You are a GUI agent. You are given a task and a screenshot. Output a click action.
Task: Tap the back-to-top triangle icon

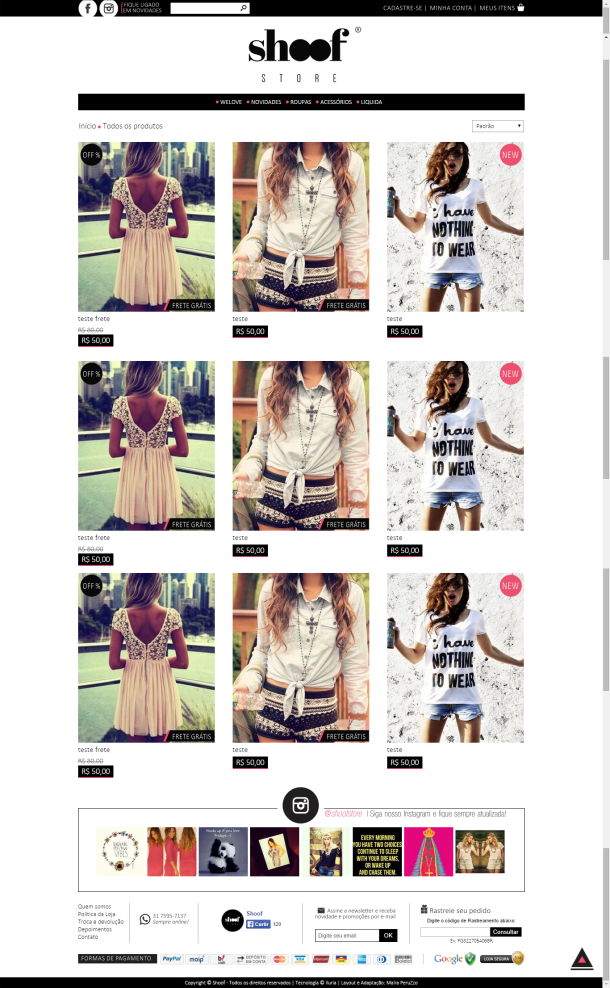[x=582, y=959]
